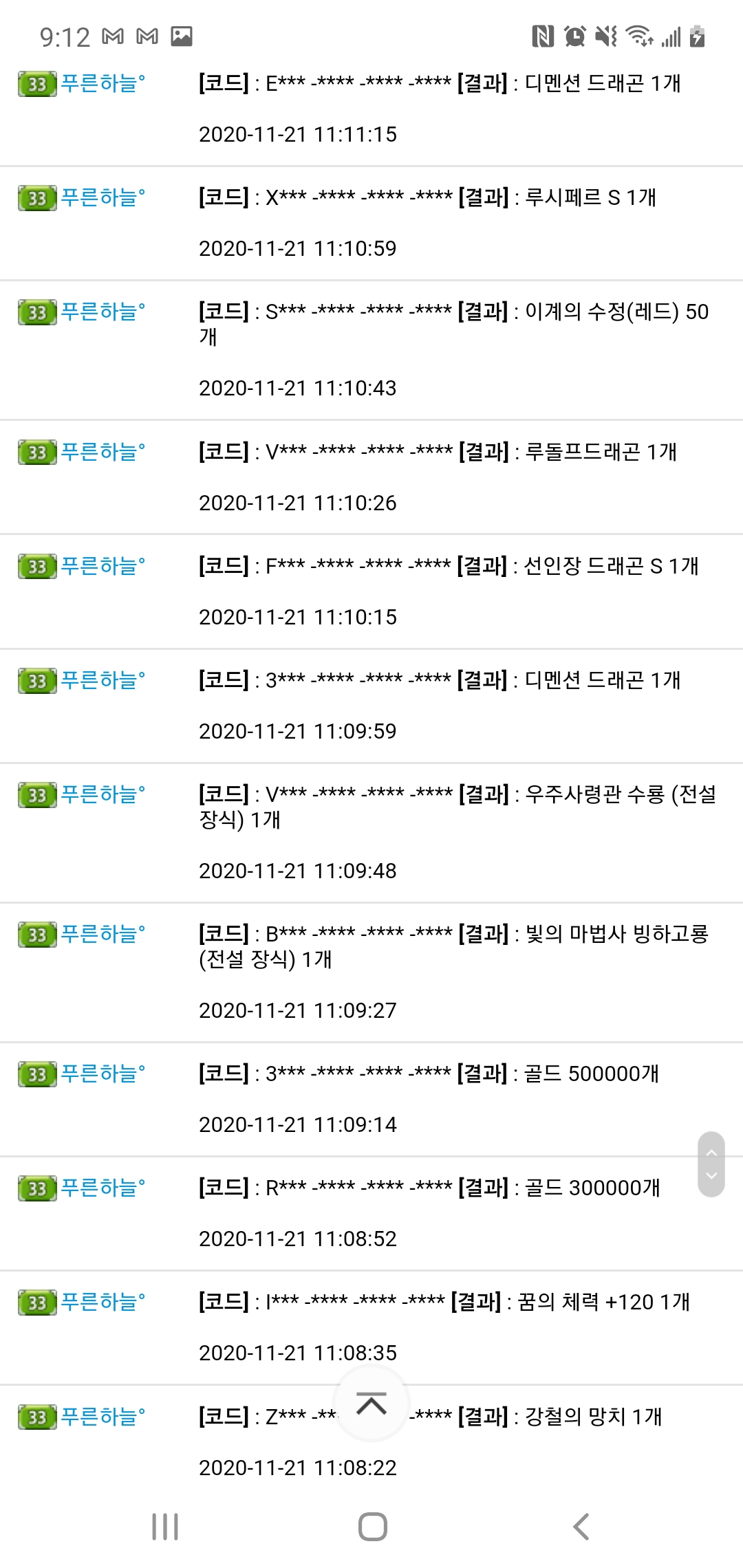Tap the up arrow on the side scroller

pos(711,1152)
